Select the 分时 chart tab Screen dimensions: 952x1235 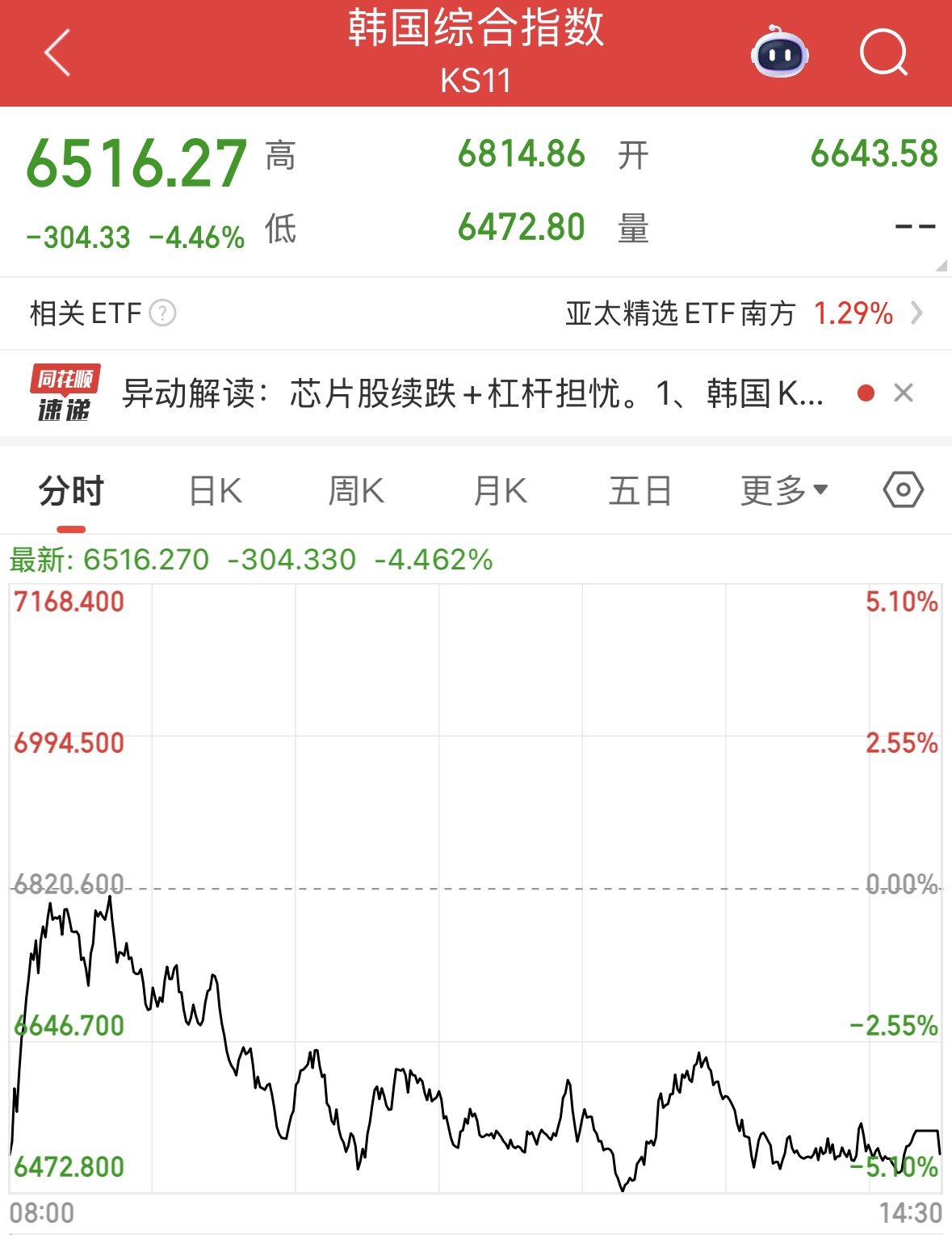[71, 490]
